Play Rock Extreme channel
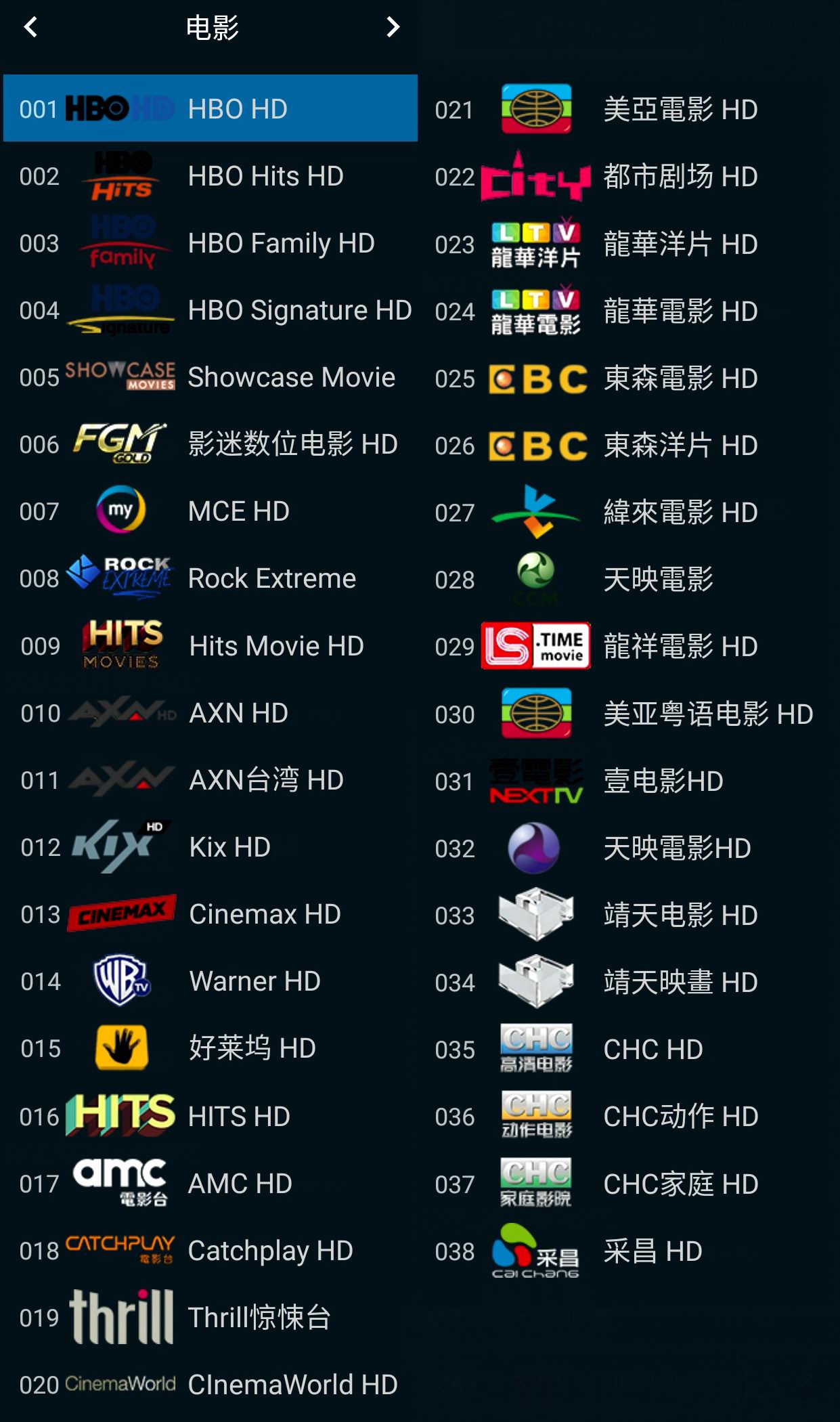The height and width of the screenshot is (1422, 840). (x=210, y=578)
